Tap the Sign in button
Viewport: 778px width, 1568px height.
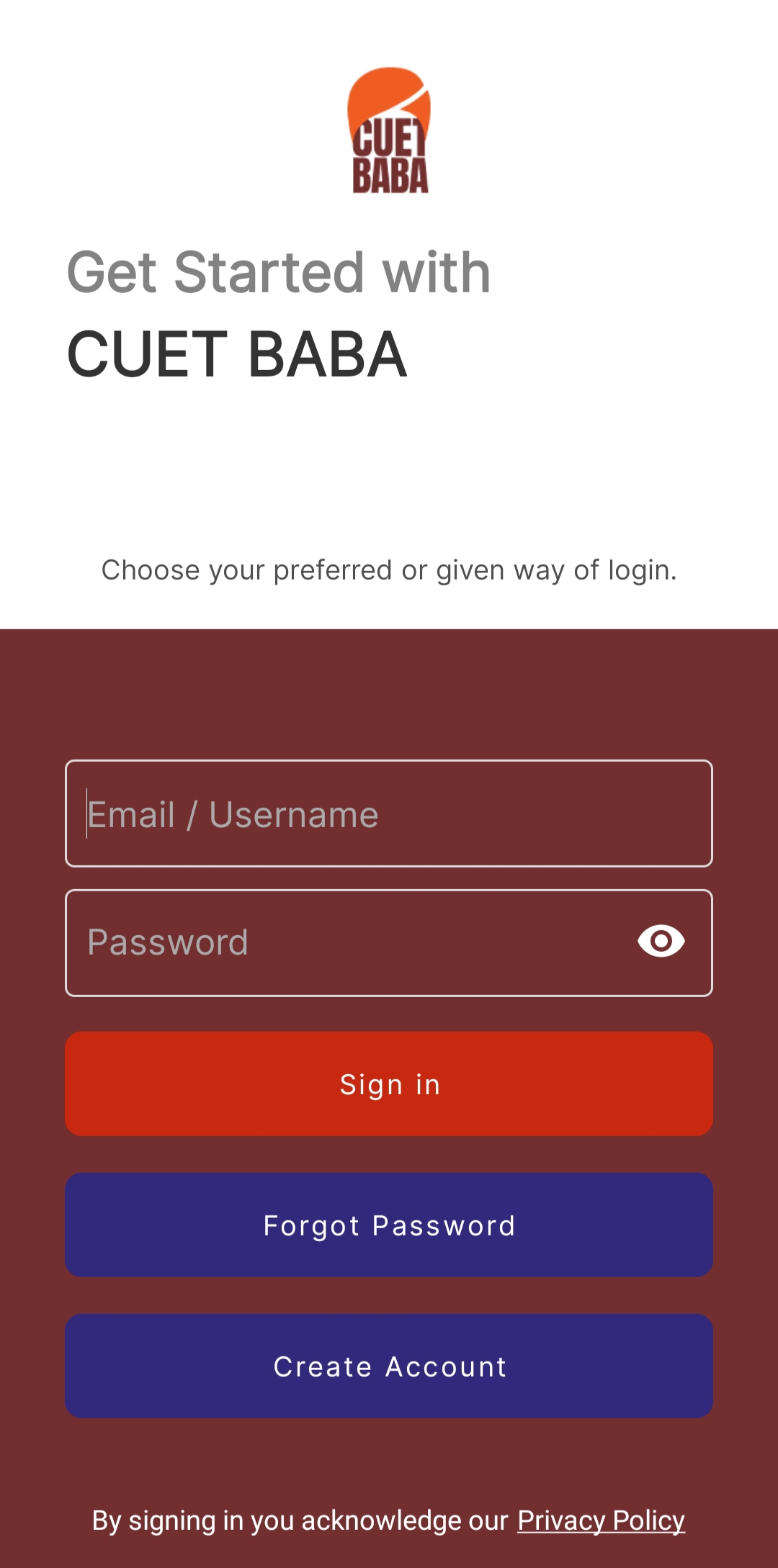point(389,1084)
